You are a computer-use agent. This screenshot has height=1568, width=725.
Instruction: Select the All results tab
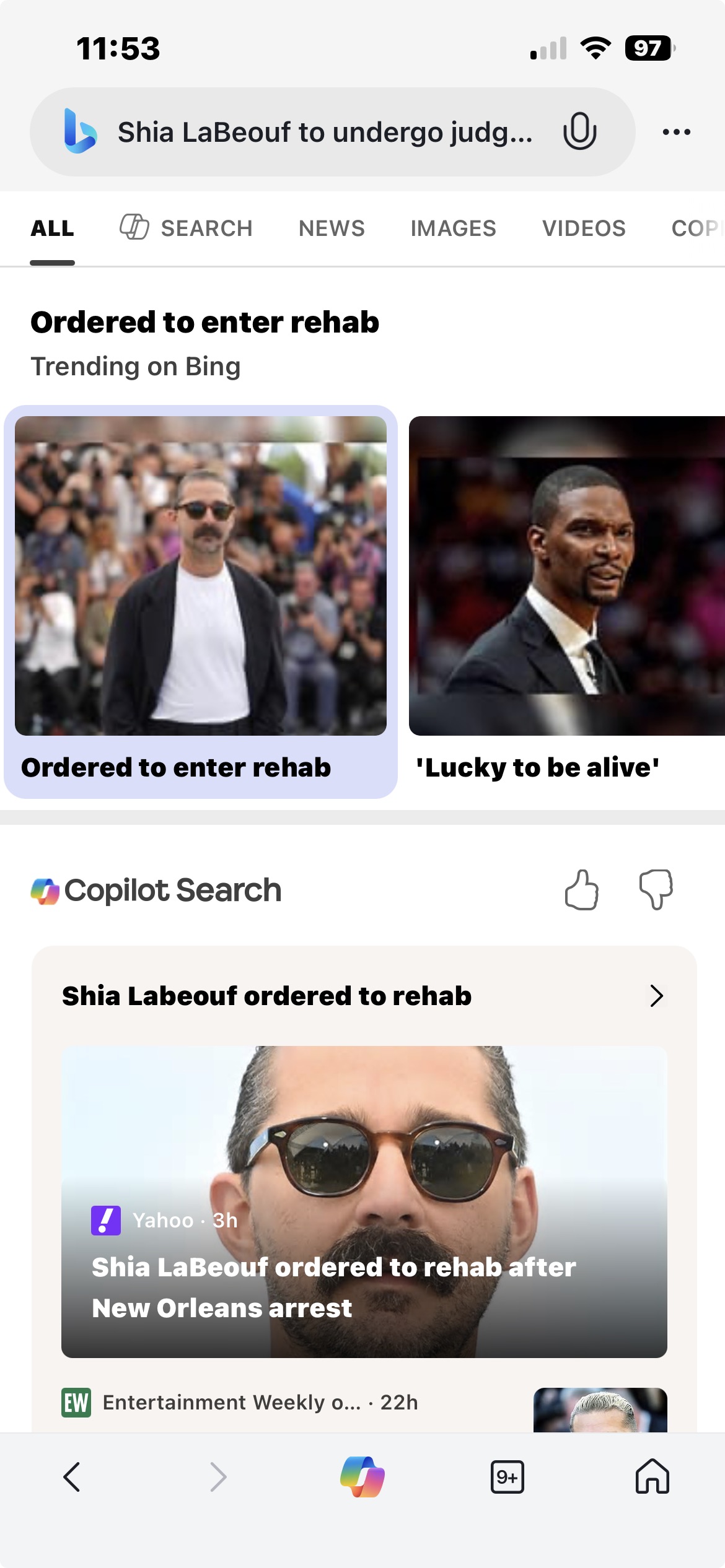click(x=53, y=229)
